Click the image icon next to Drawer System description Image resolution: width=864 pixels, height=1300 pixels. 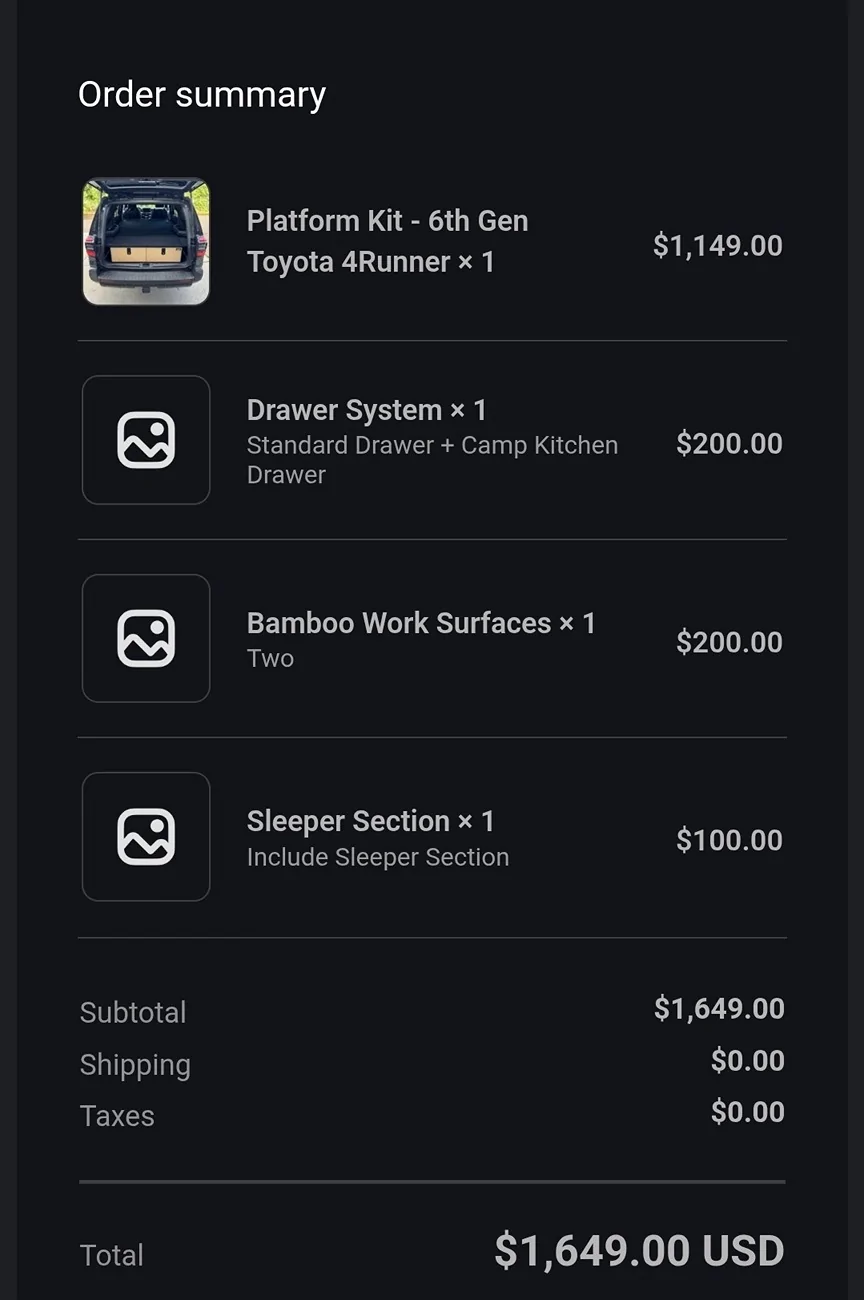click(x=145, y=440)
